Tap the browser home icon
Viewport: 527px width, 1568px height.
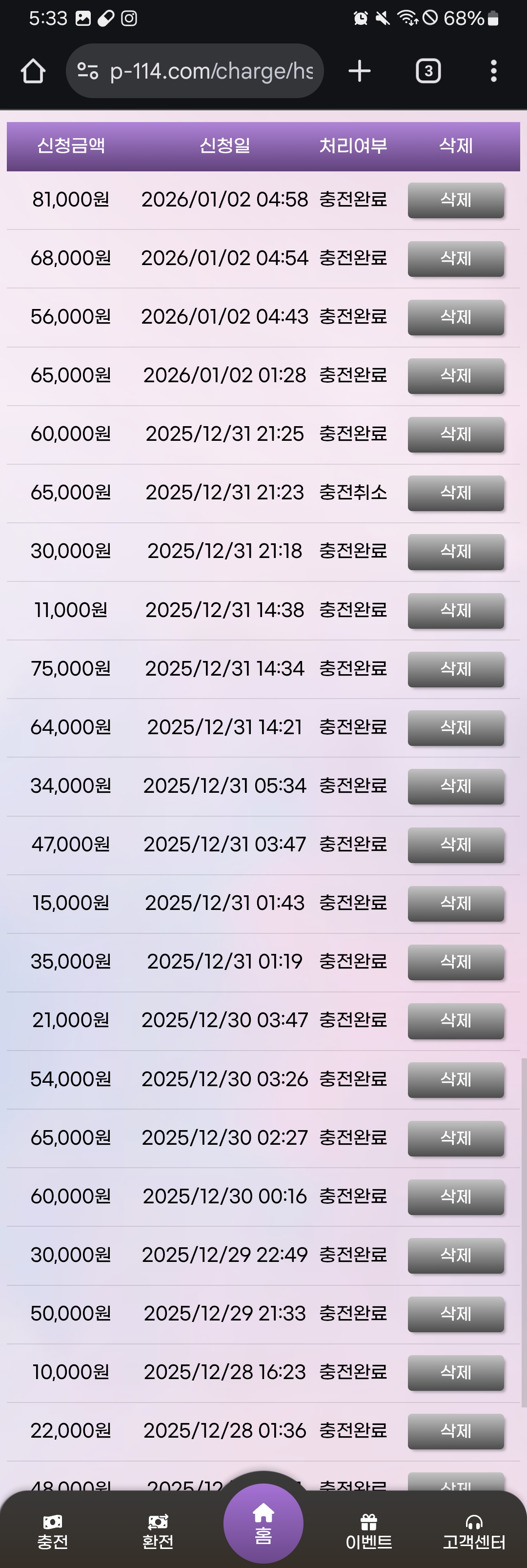click(x=34, y=70)
